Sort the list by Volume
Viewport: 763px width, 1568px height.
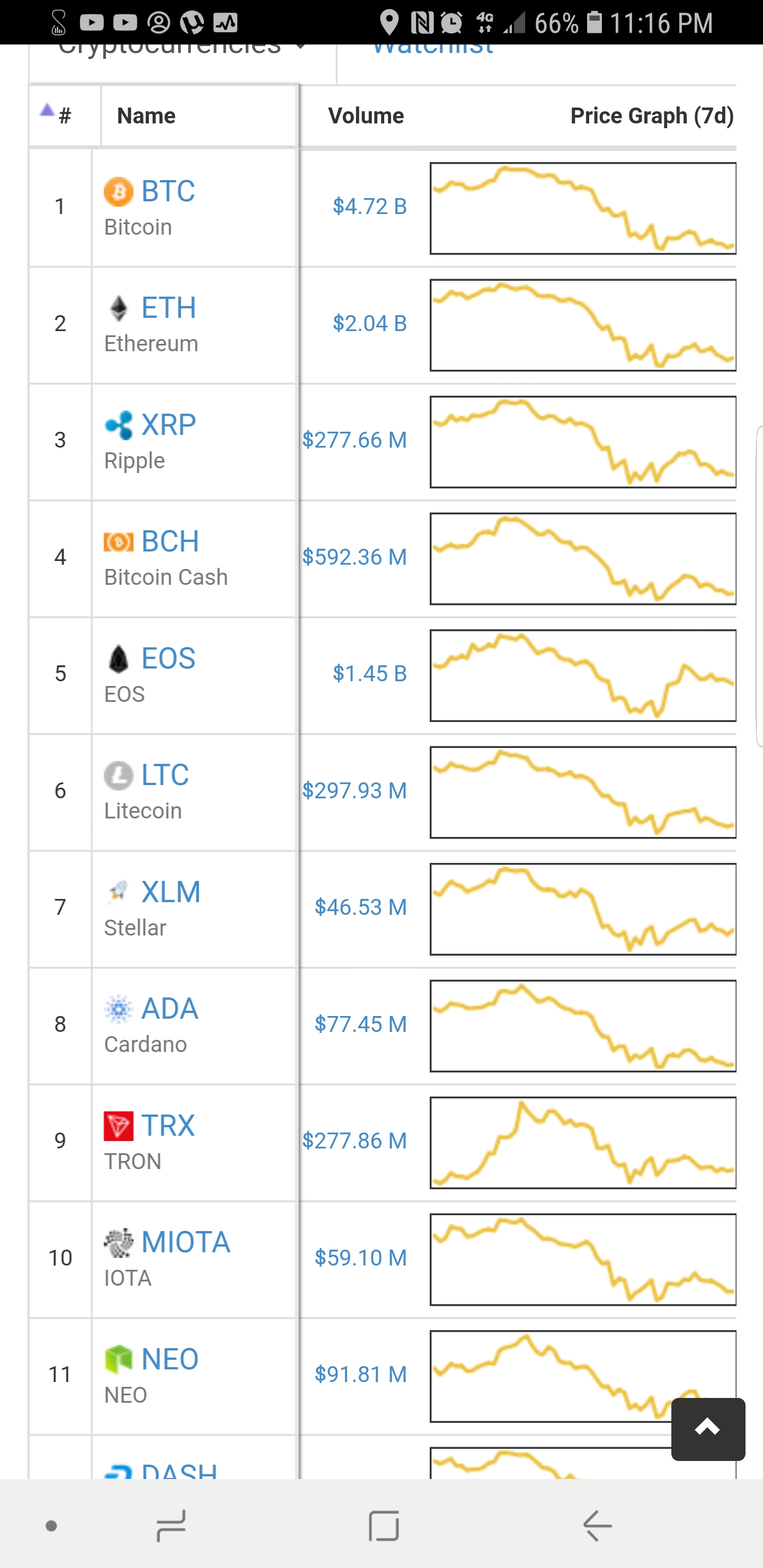pos(366,115)
